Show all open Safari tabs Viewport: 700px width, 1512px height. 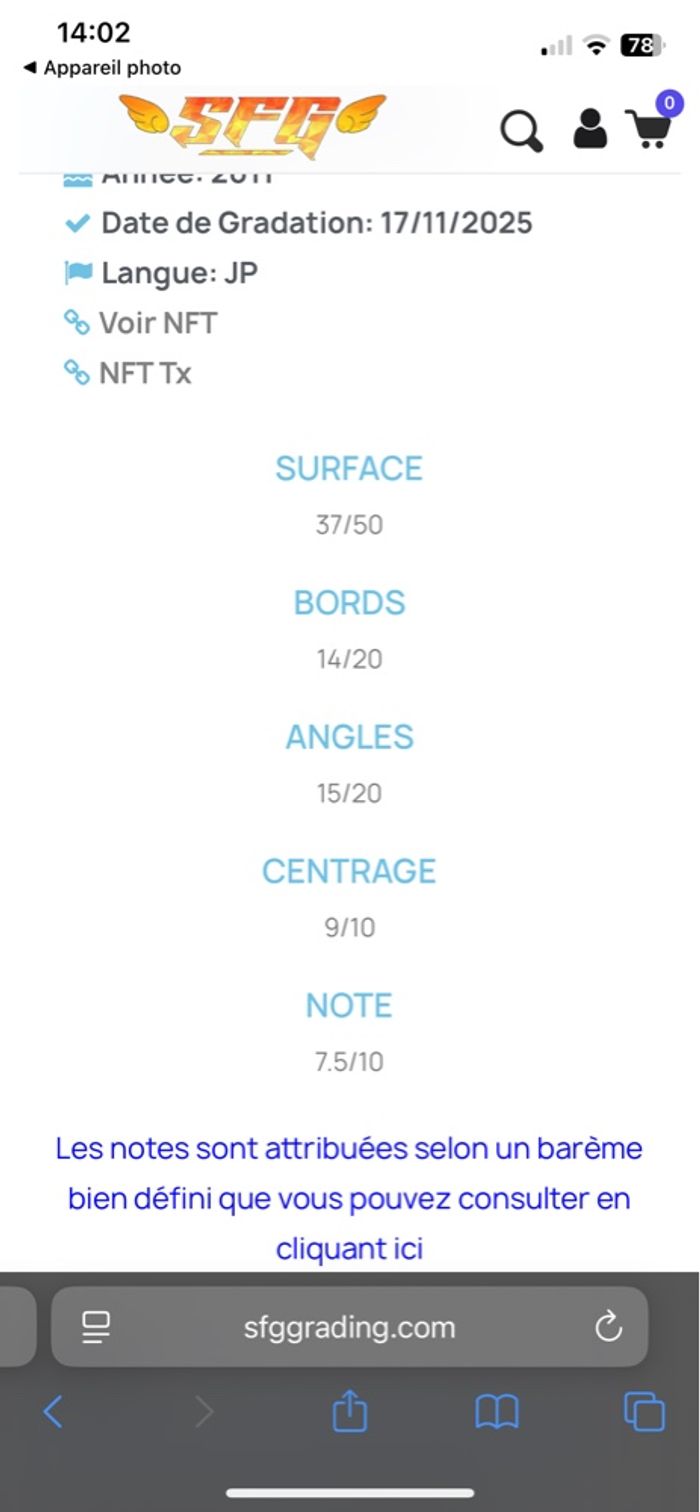pyautogui.click(x=644, y=1412)
